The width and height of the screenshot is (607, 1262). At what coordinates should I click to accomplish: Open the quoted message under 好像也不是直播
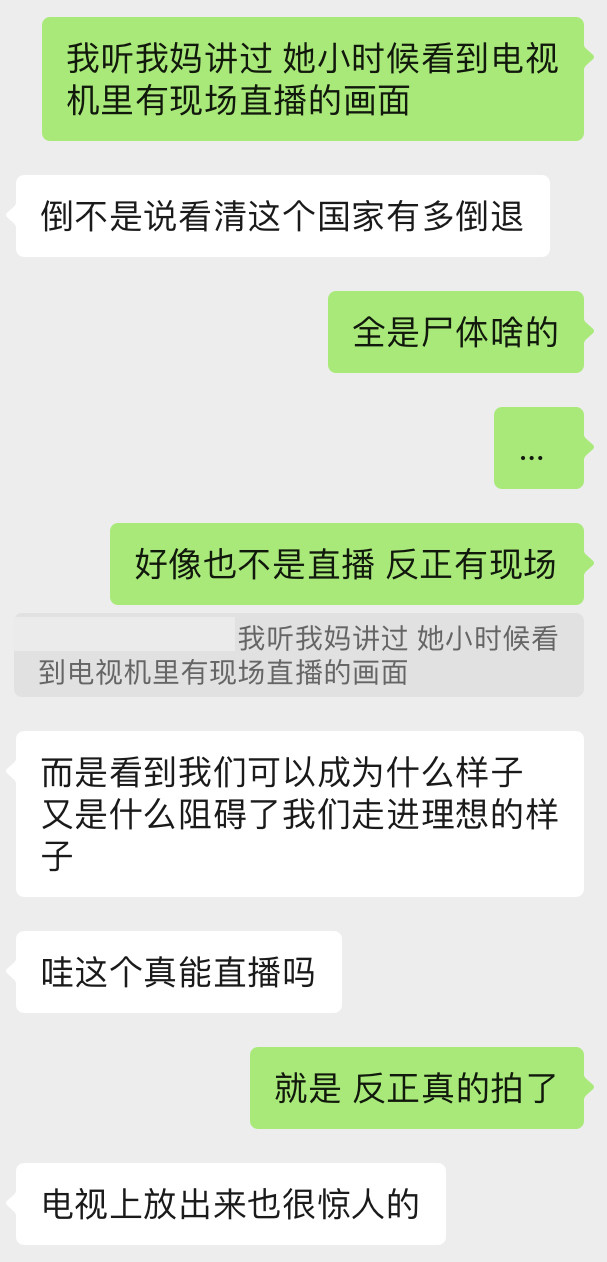(x=298, y=655)
